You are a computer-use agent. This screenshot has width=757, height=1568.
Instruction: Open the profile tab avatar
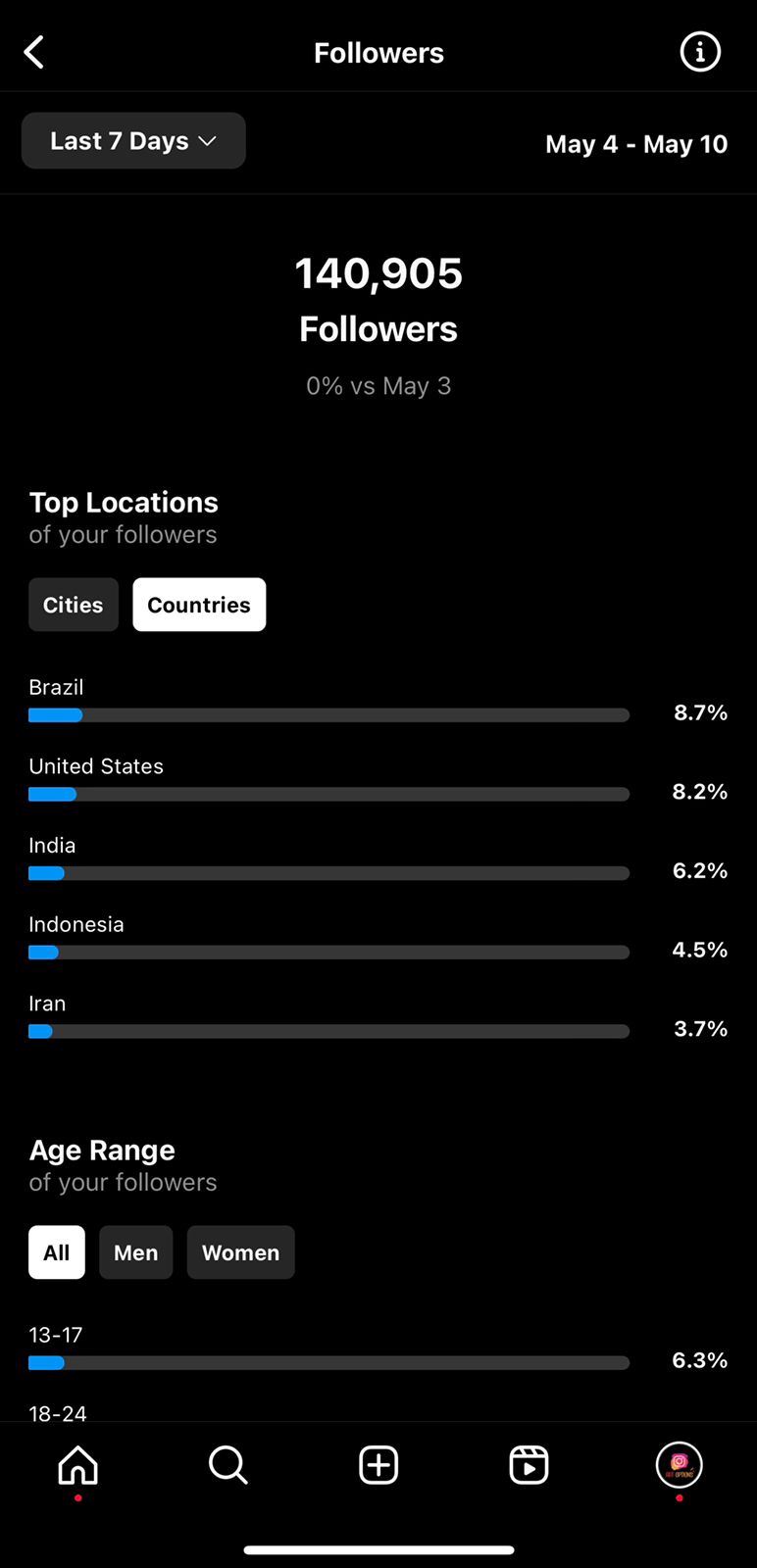click(680, 1466)
